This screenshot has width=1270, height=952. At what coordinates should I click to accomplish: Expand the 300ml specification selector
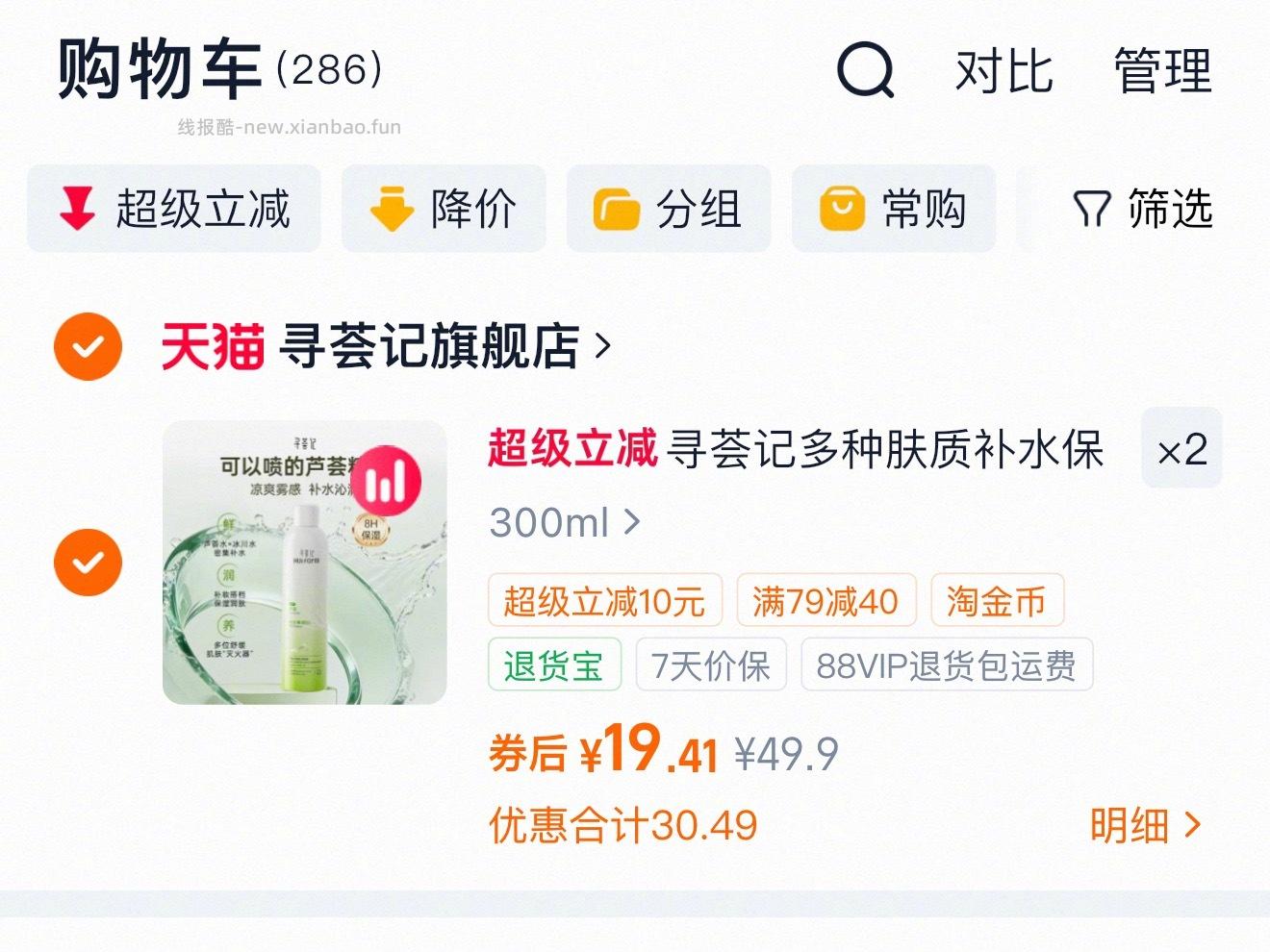[x=565, y=523]
